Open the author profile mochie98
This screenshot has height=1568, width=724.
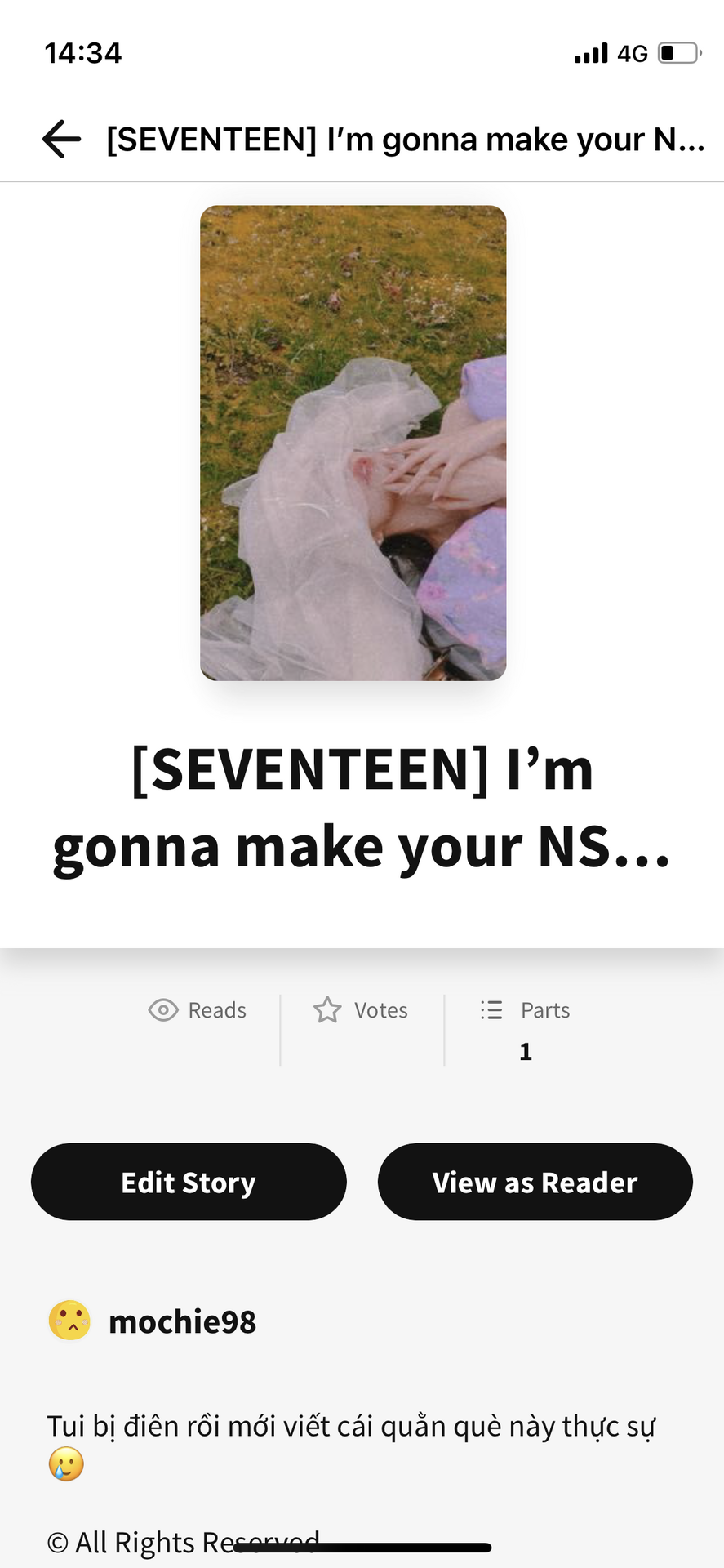182,1321
